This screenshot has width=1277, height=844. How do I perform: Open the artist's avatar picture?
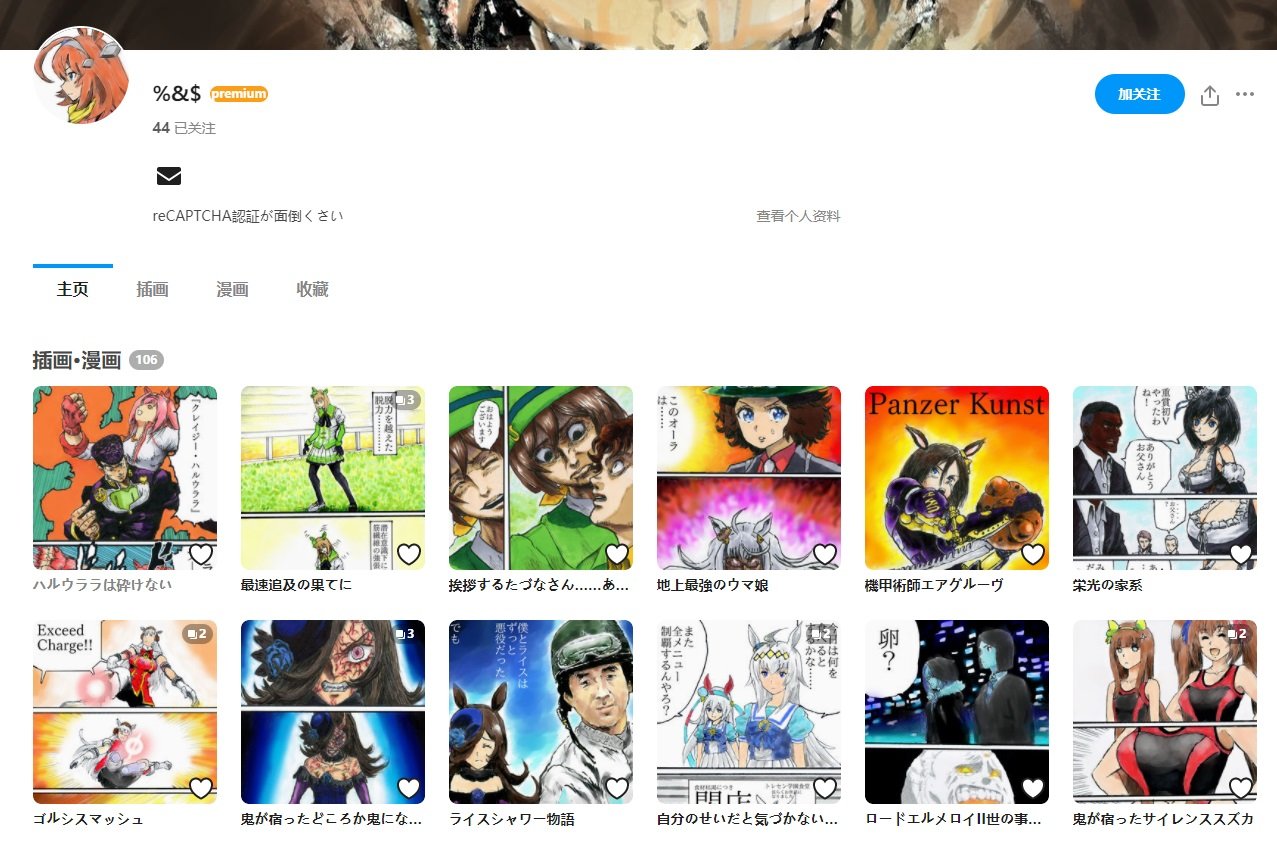click(x=82, y=77)
